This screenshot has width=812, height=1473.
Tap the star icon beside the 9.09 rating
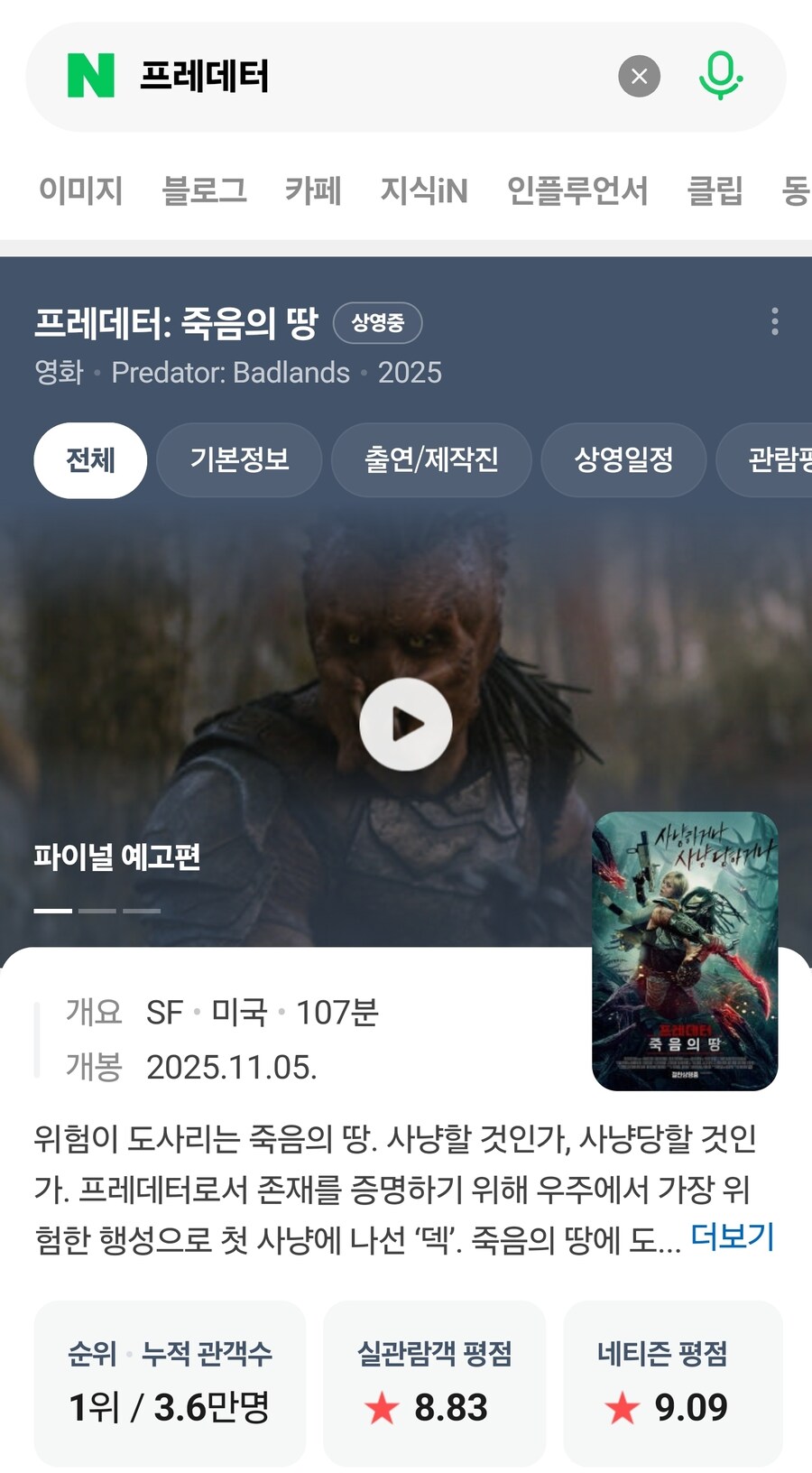[623, 1406]
